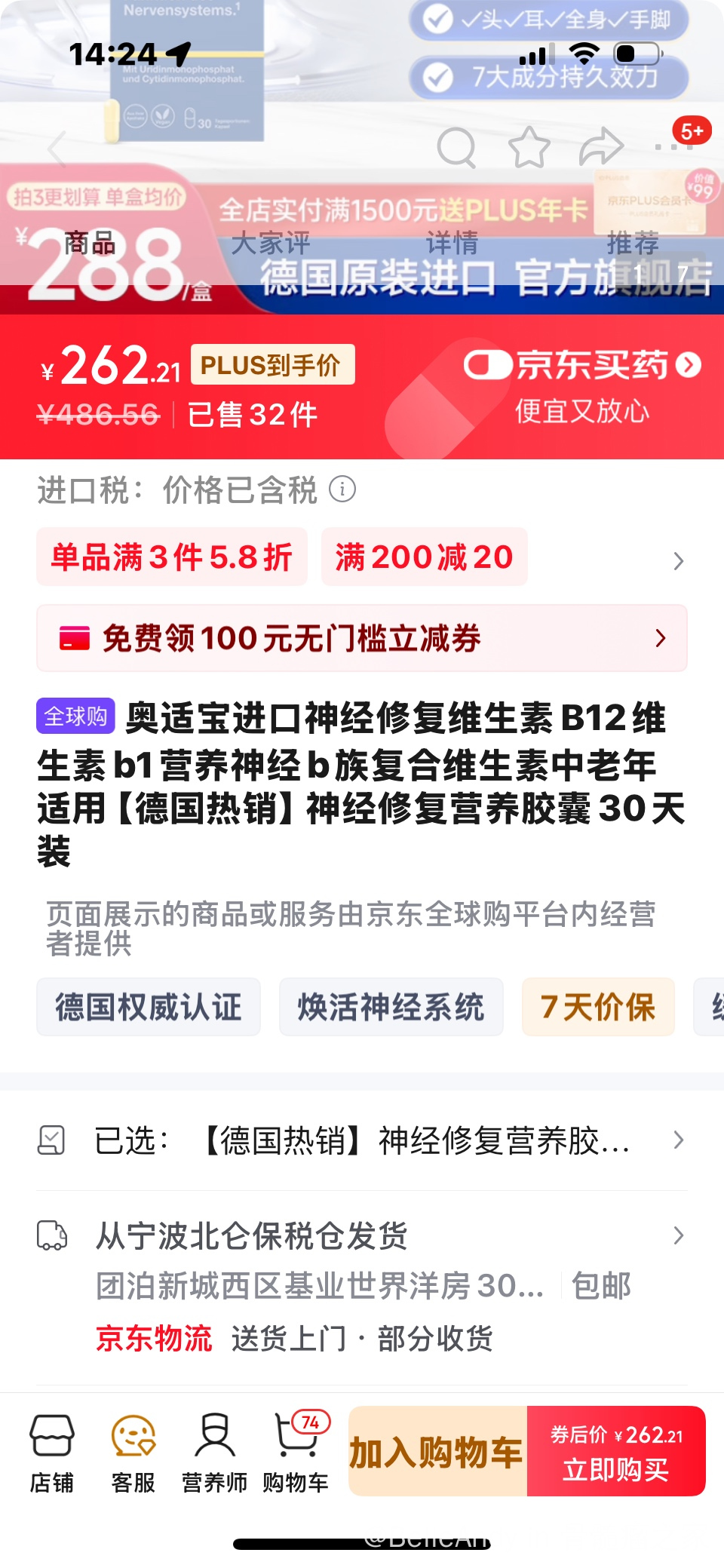Expand the 单品满3件5.8折 promotions row
This screenshot has width=724, height=1568.
(x=677, y=560)
